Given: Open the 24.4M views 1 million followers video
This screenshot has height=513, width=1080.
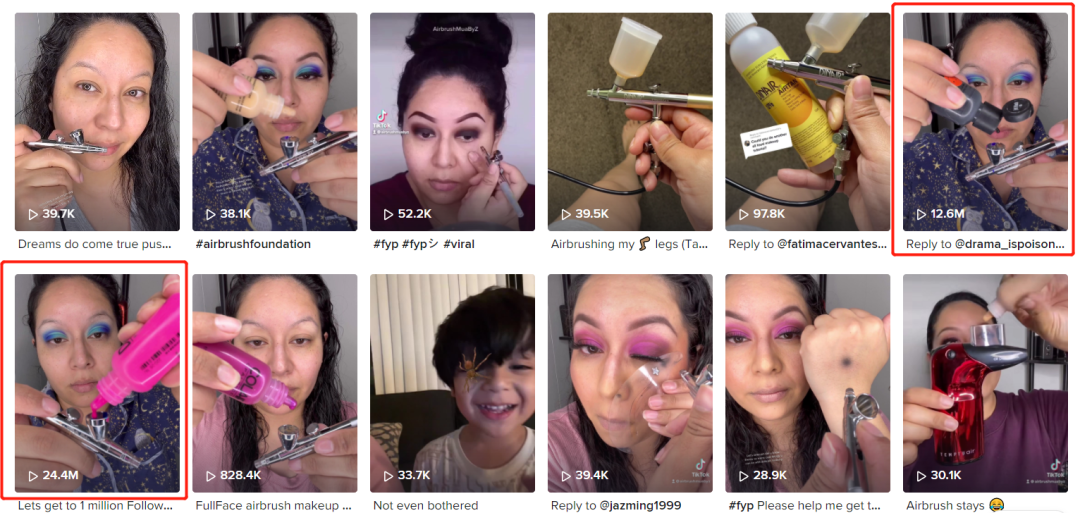Looking at the screenshot, I should click(97, 383).
